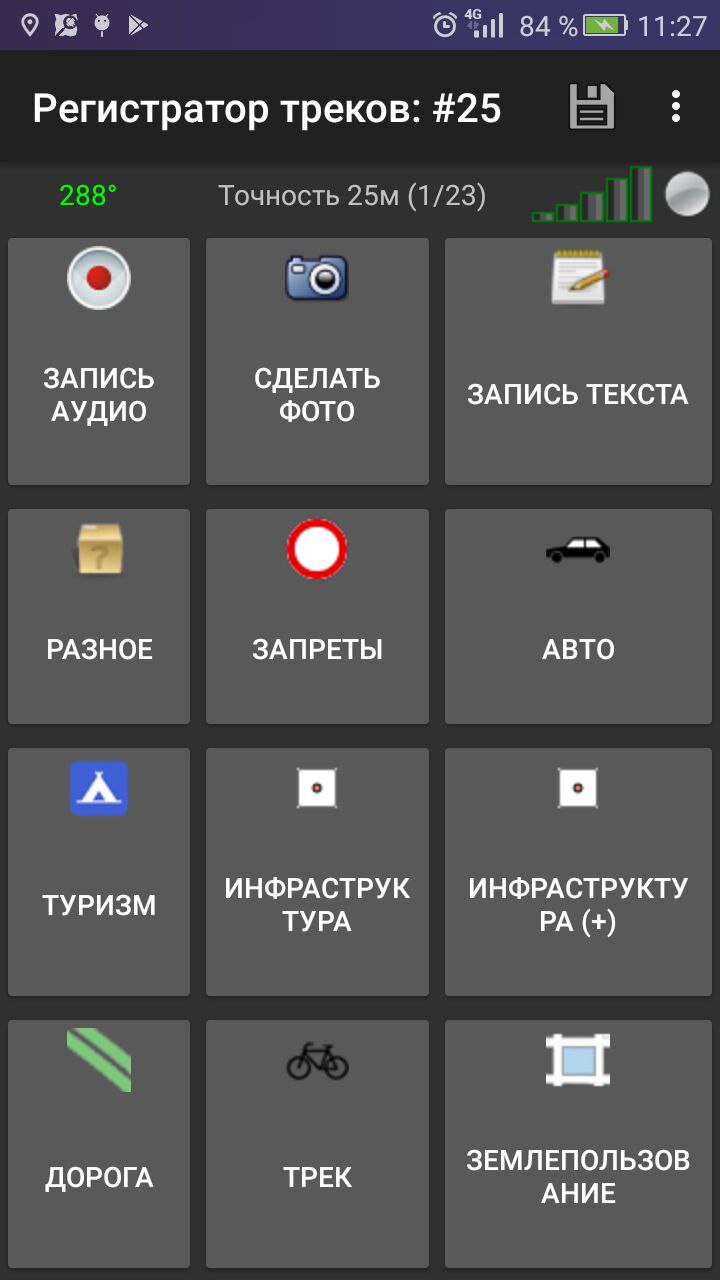Open the ТУРИЗМ category
This screenshot has width=720, height=1280.
(x=99, y=872)
